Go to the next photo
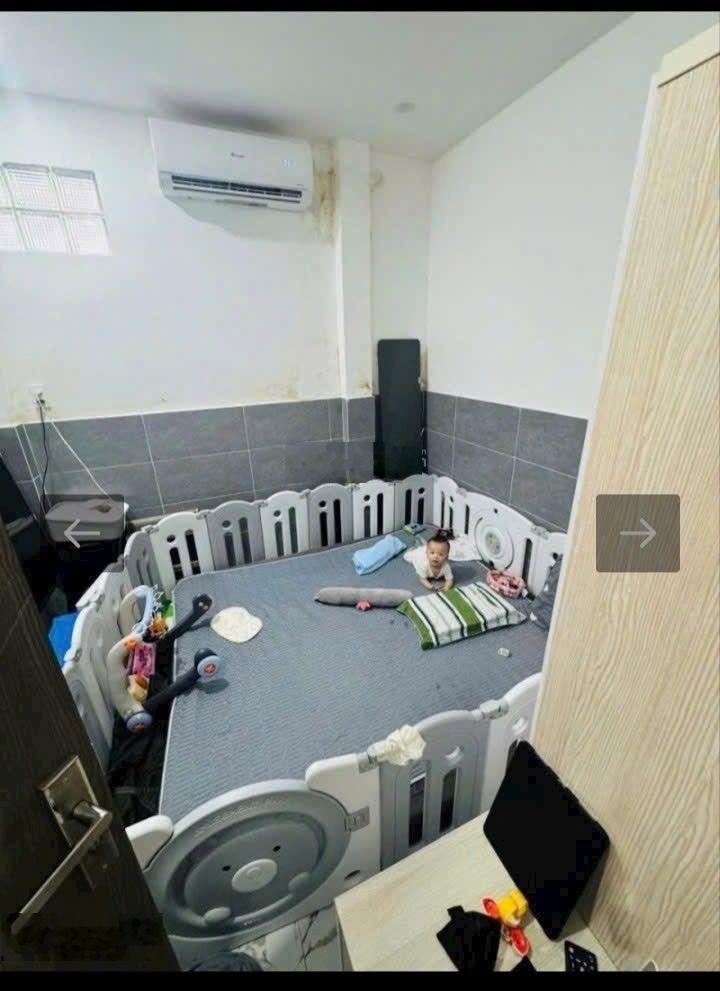 637,533
